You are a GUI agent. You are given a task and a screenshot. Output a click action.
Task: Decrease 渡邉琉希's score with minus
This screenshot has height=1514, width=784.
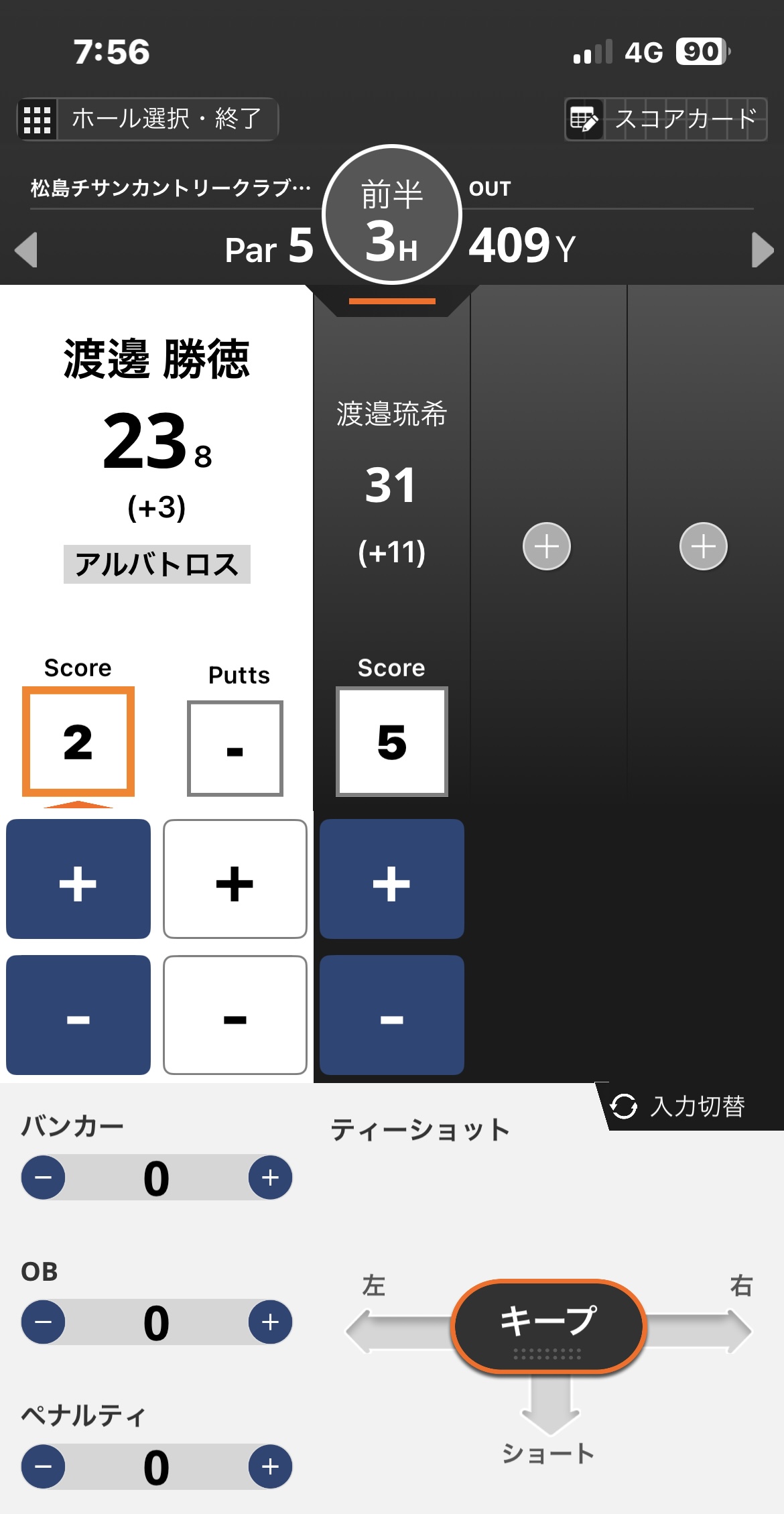(x=392, y=1015)
